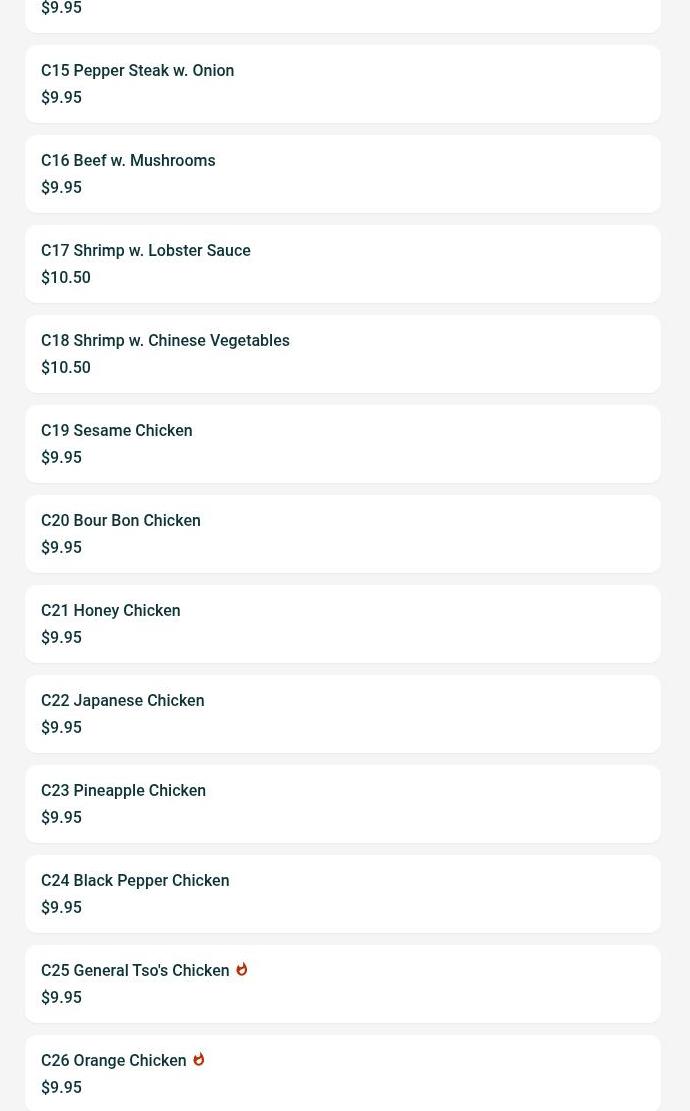Choose C17 Shrimp w. Lobster Sauce
The height and width of the screenshot is (1111, 690).
(x=342, y=264)
